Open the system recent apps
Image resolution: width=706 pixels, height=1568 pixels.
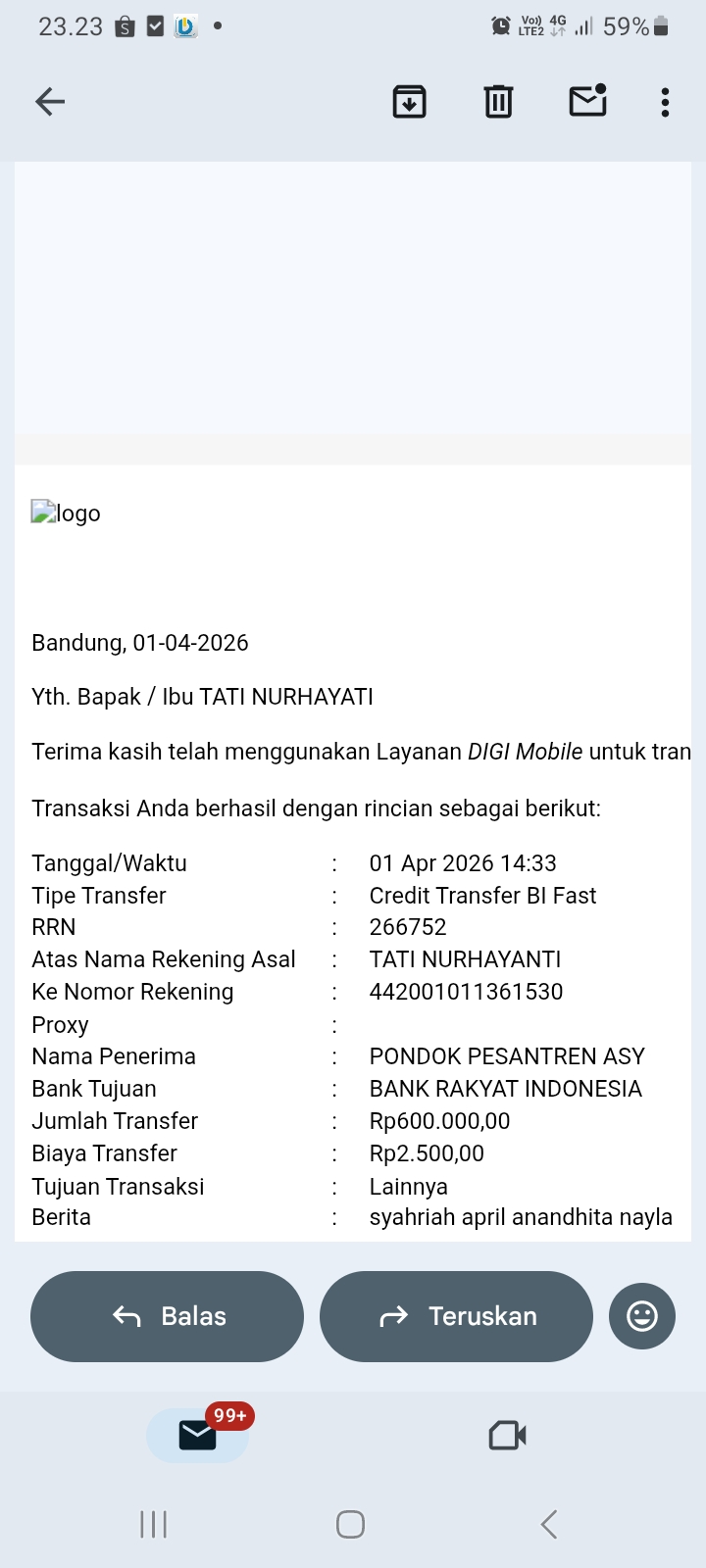154,1524
